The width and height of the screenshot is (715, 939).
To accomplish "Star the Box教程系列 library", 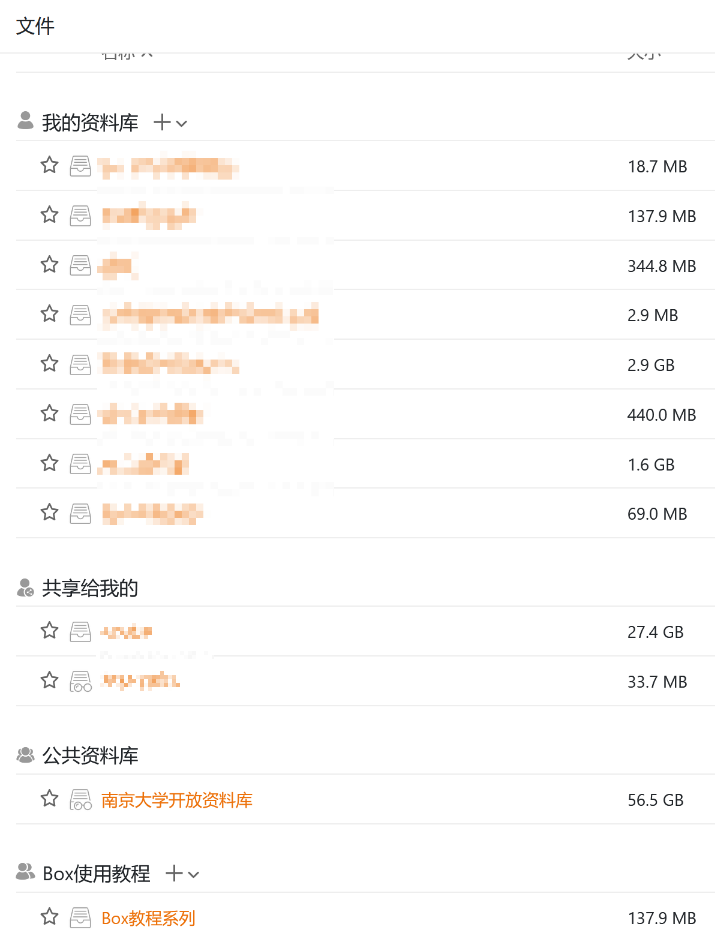I will point(49,917).
